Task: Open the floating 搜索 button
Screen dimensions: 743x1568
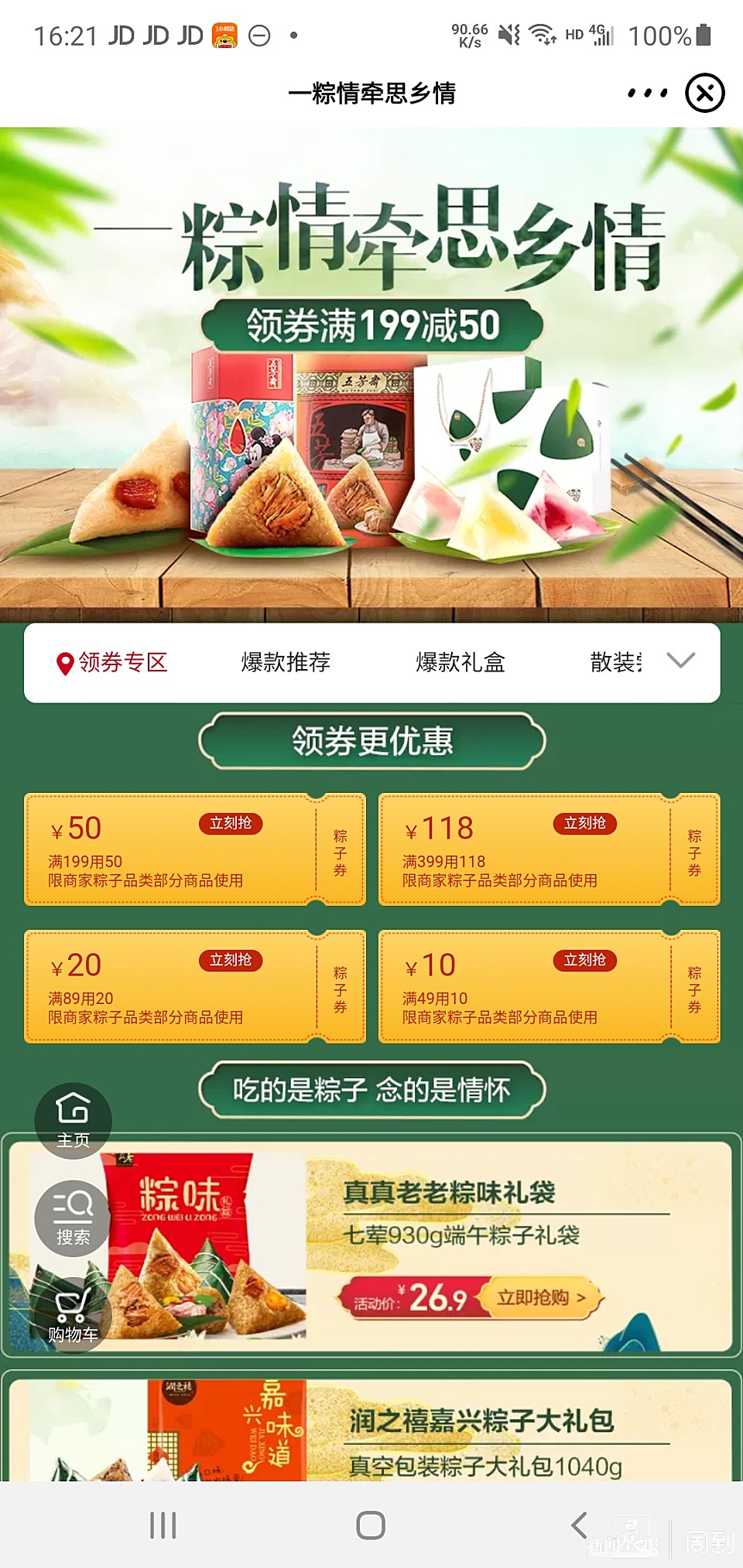Action: tap(73, 1218)
